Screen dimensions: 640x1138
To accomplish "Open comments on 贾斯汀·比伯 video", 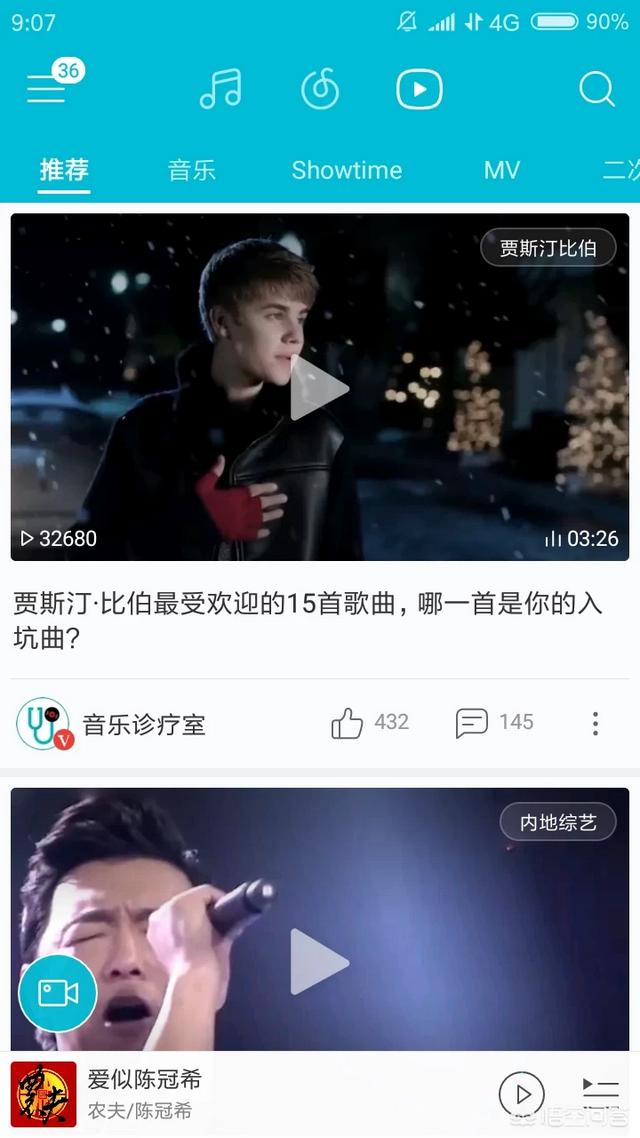I will pos(472,723).
